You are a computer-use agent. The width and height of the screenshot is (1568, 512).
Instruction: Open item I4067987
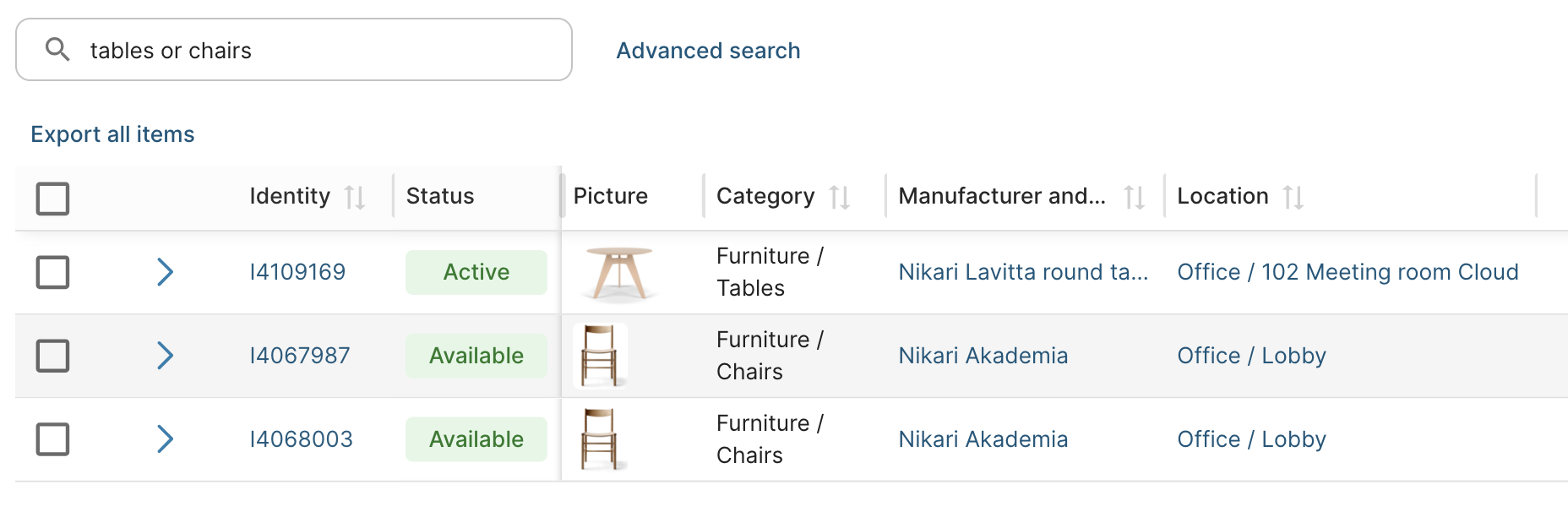click(299, 356)
